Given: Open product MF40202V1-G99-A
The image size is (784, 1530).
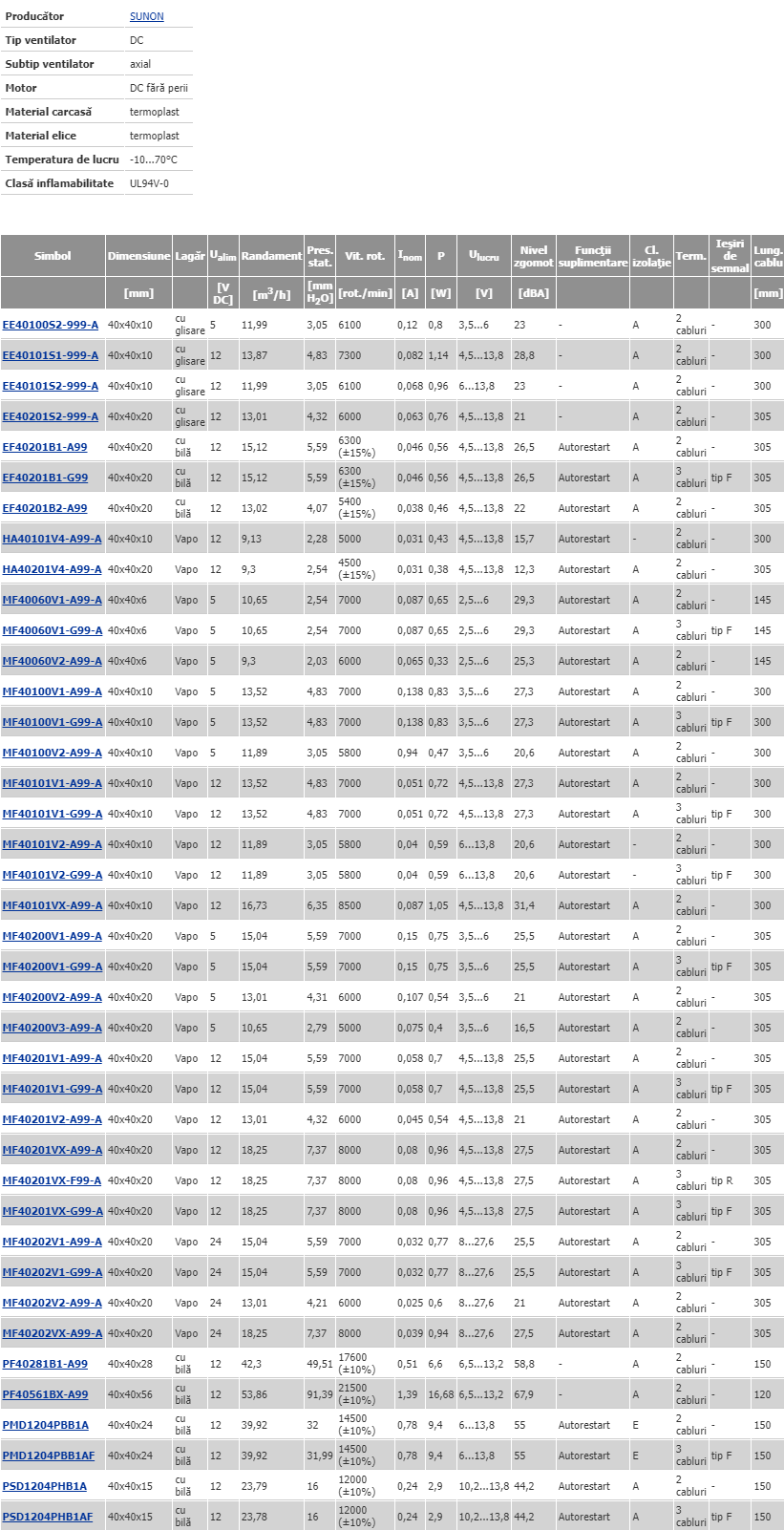Looking at the screenshot, I should [53, 1272].
